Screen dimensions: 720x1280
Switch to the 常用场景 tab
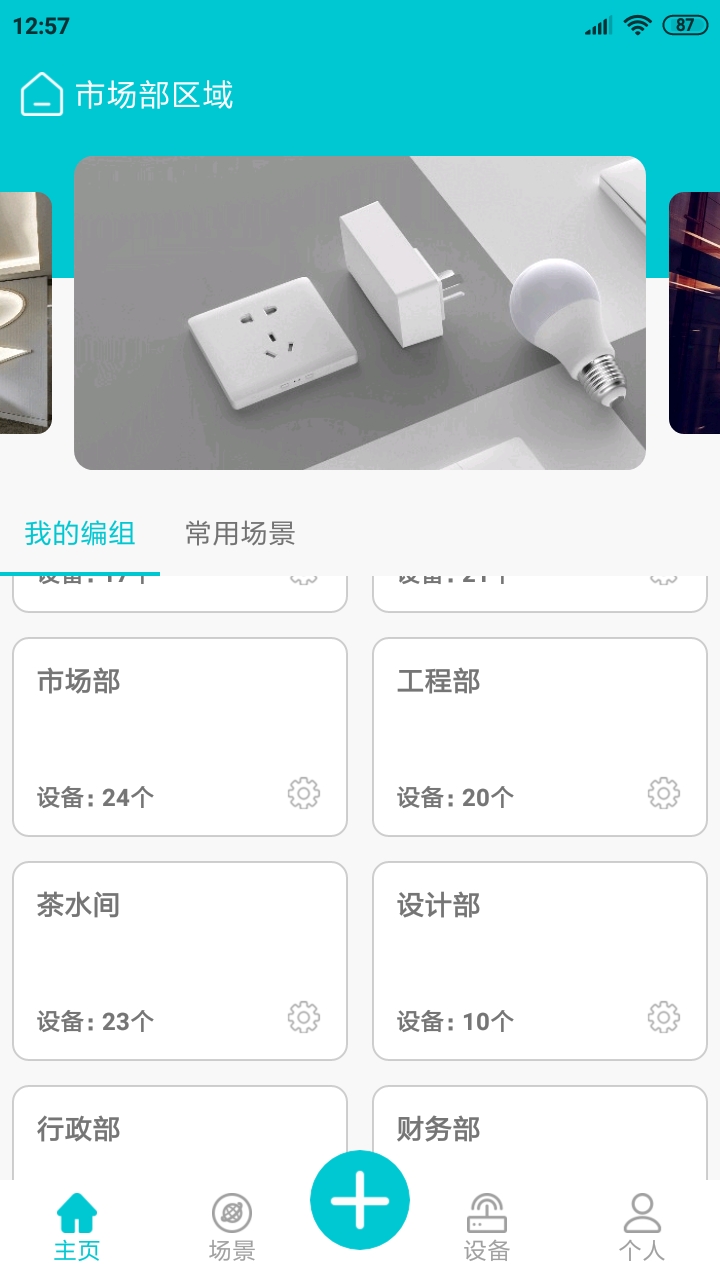(x=240, y=534)
